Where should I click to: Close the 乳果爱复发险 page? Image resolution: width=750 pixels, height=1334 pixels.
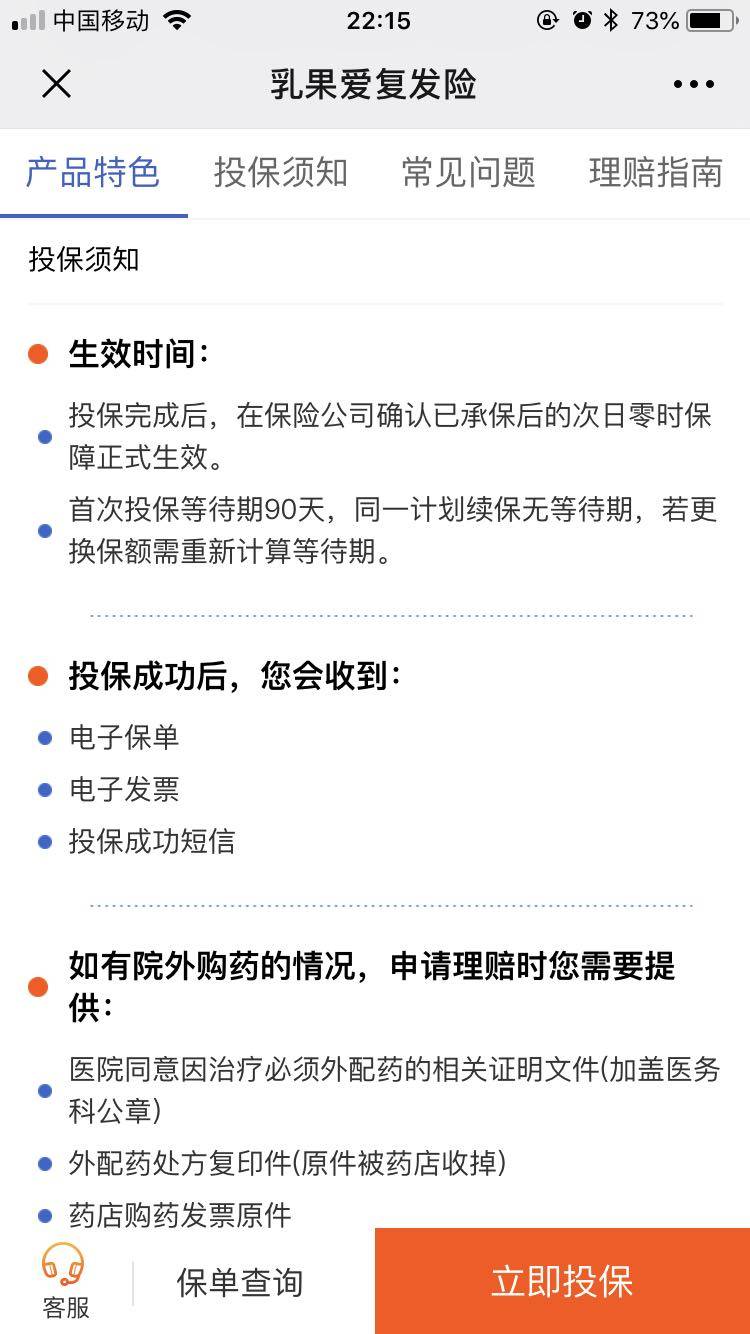tap(56, 85)
